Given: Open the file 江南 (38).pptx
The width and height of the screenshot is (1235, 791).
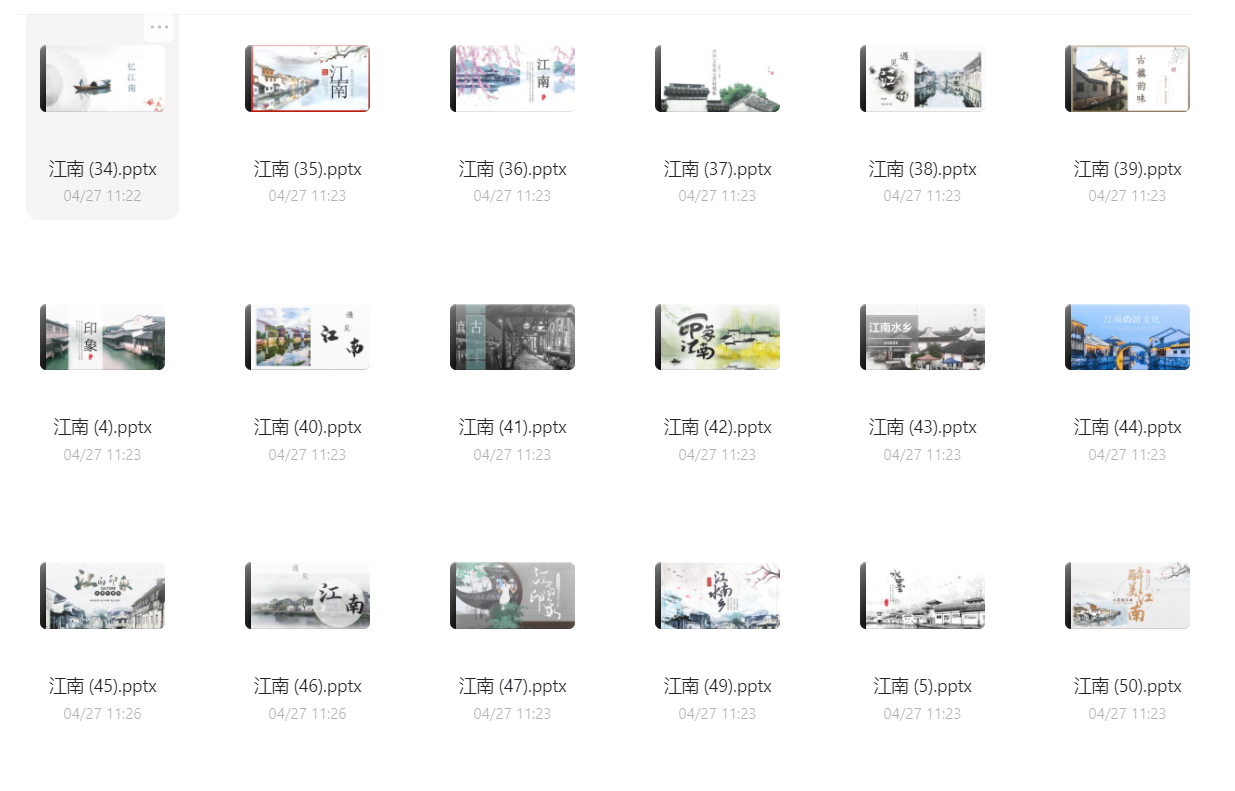Looking at the screenshot, I should [923, 79].
